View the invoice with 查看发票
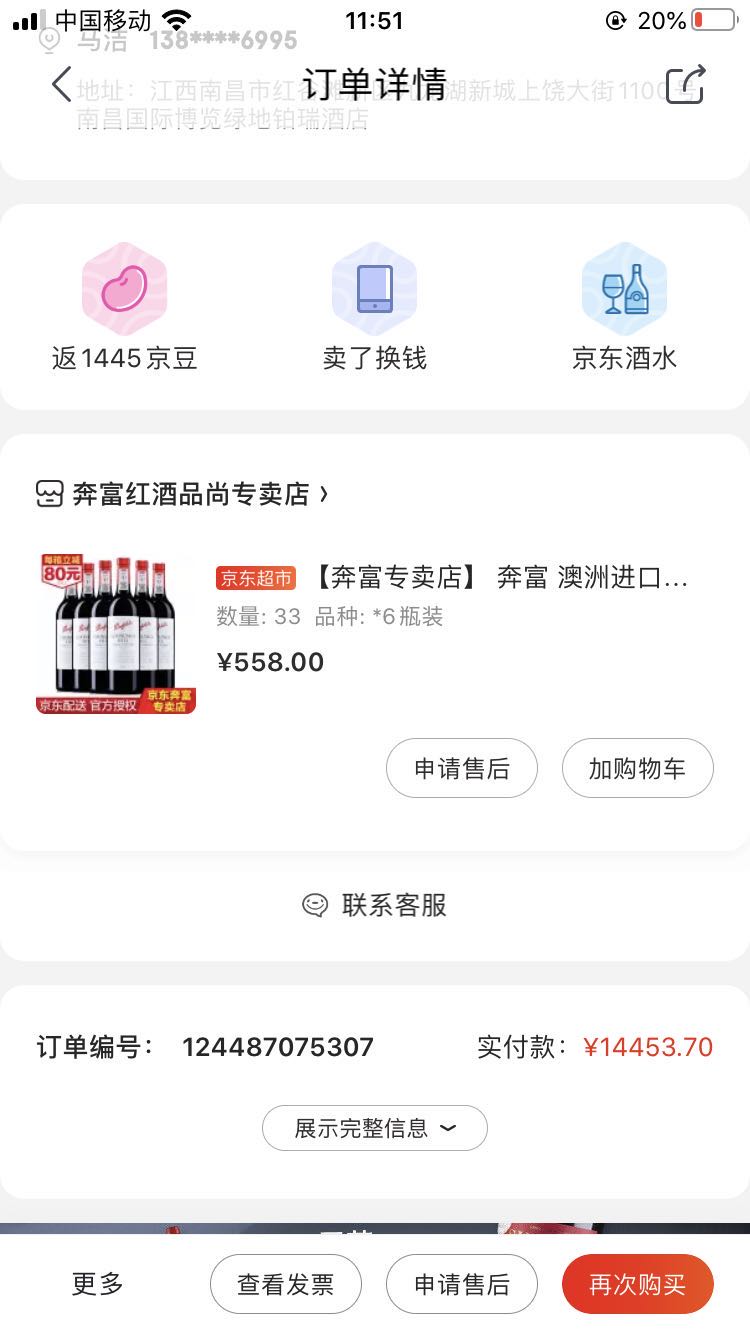 click(285, 1284)
